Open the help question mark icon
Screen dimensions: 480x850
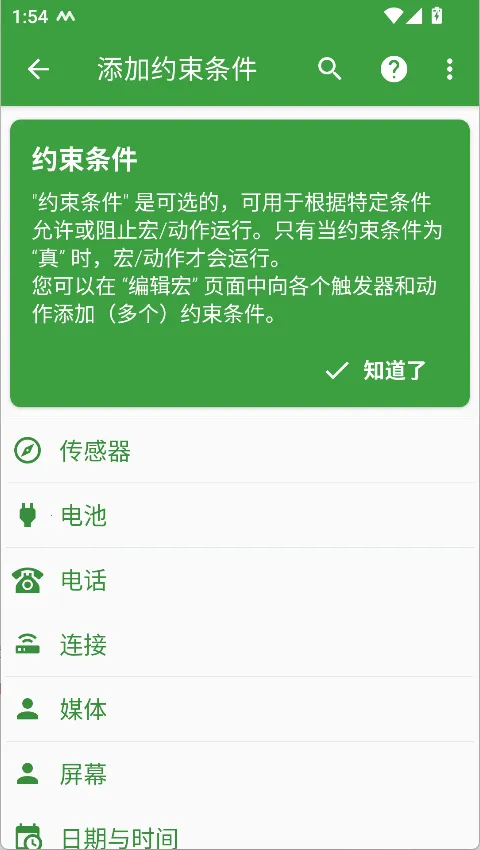394,69
